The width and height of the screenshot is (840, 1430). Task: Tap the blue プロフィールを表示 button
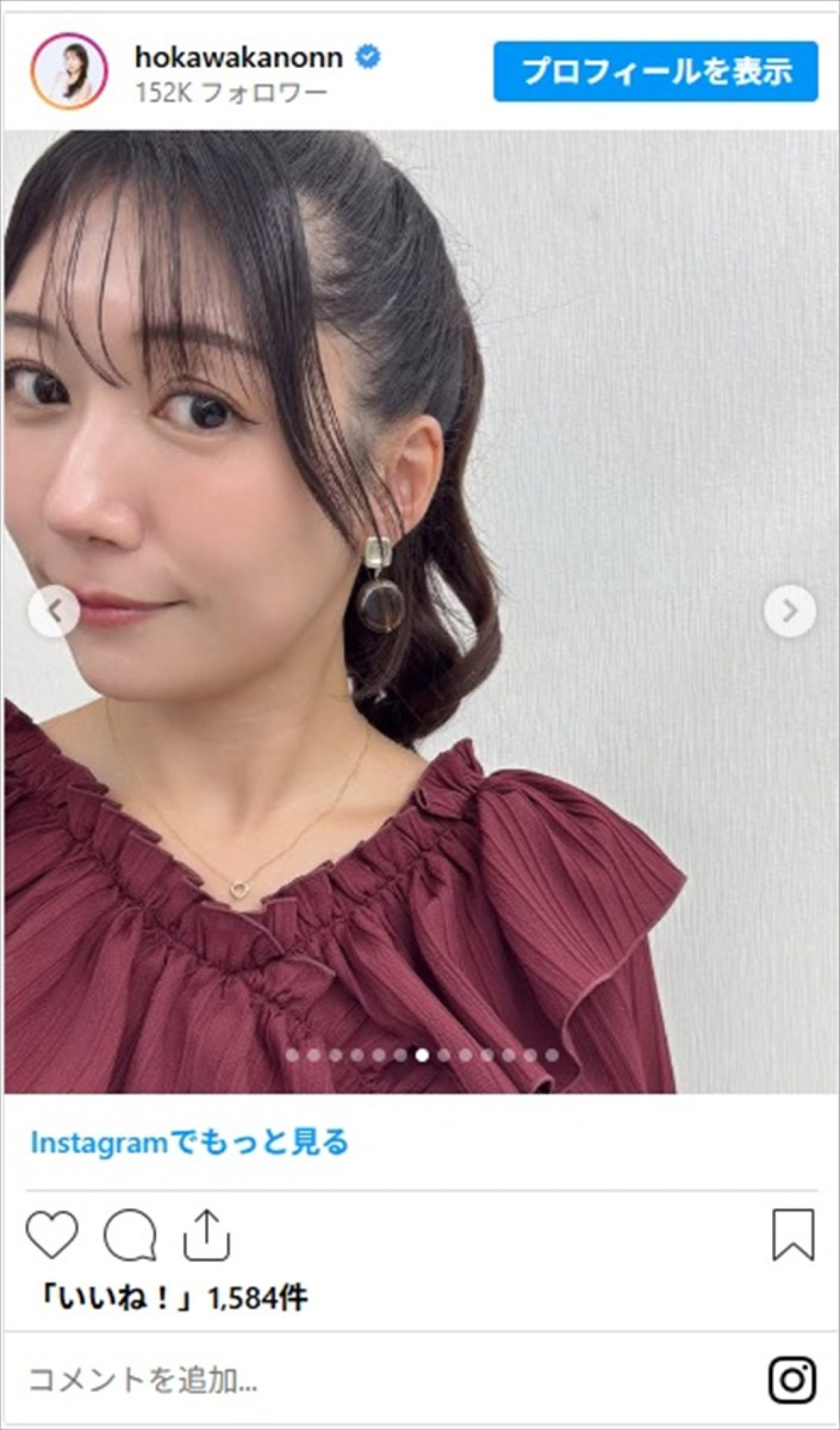click(x=655, y=71)
